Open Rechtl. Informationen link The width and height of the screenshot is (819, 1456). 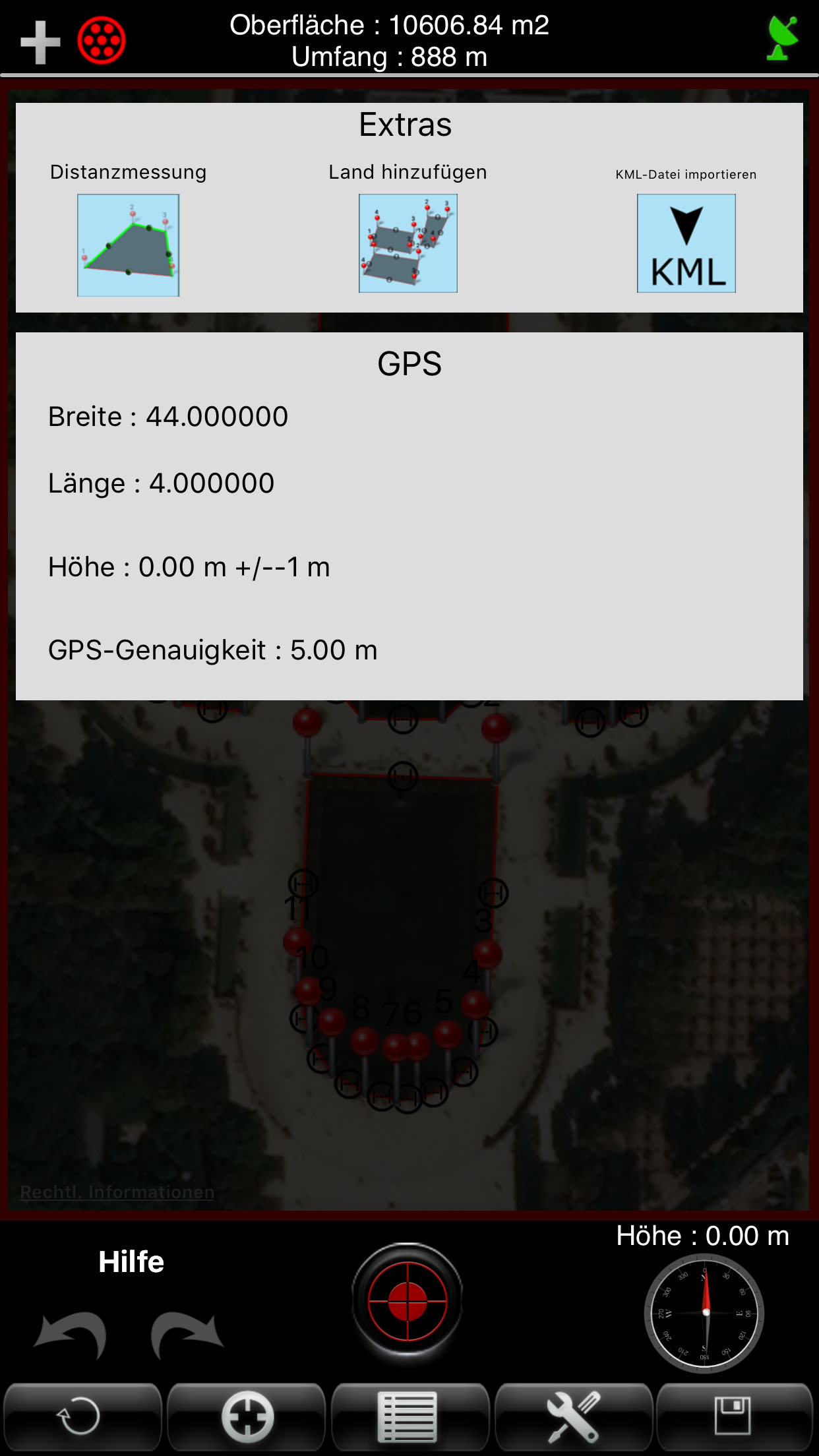pos(117,1192)
